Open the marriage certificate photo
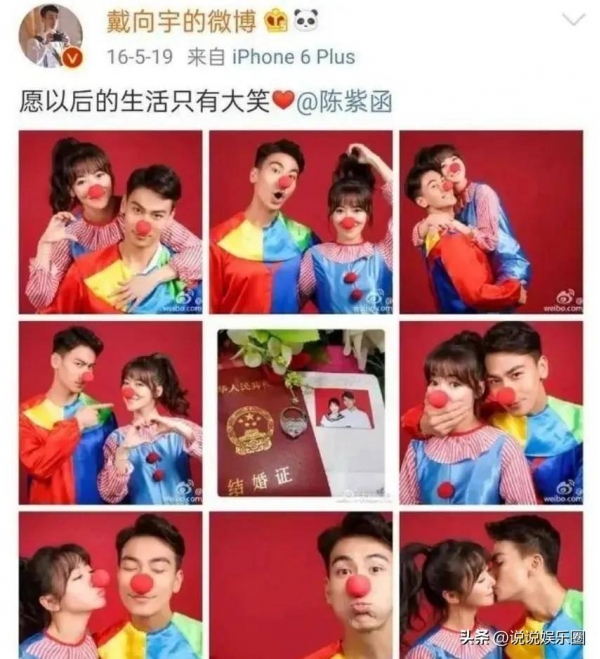Viewport: 600px width, 659px height. [300, 415]
